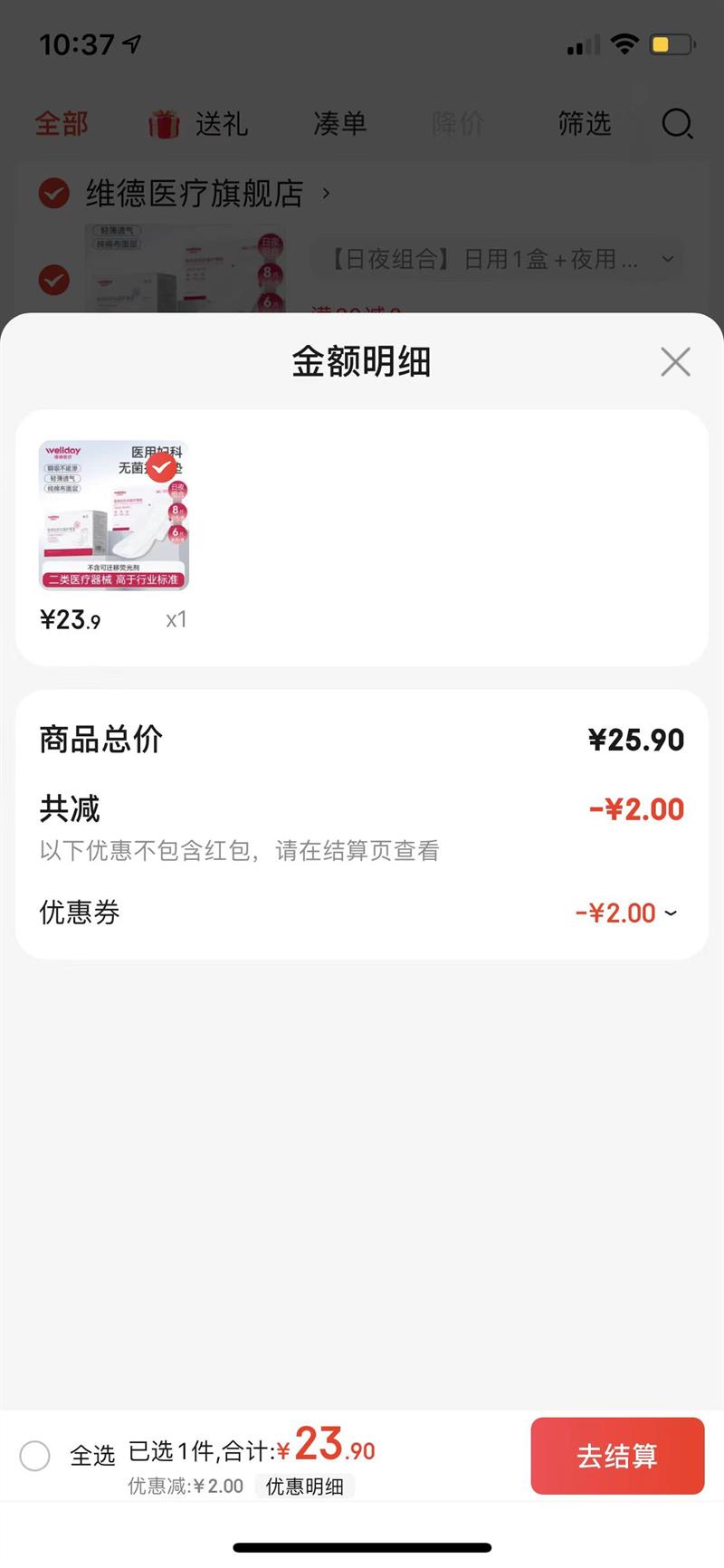
Task: Uncheck the wellday product thumbnail
Action: (162, 467)
